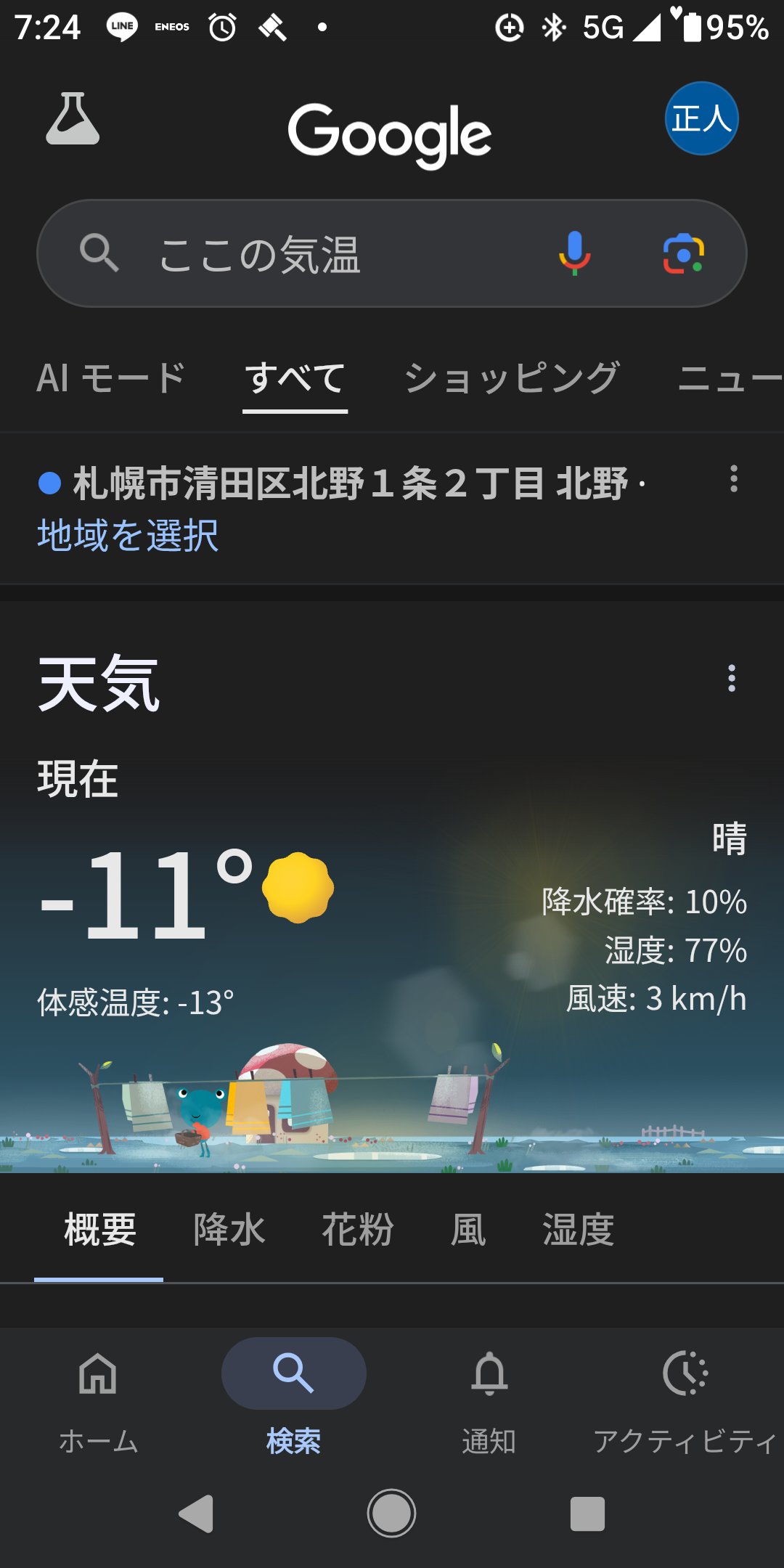Launch Google Lens camera search
The height and width of the screenshot is (1568, 784).
click(x=683, y=253)
